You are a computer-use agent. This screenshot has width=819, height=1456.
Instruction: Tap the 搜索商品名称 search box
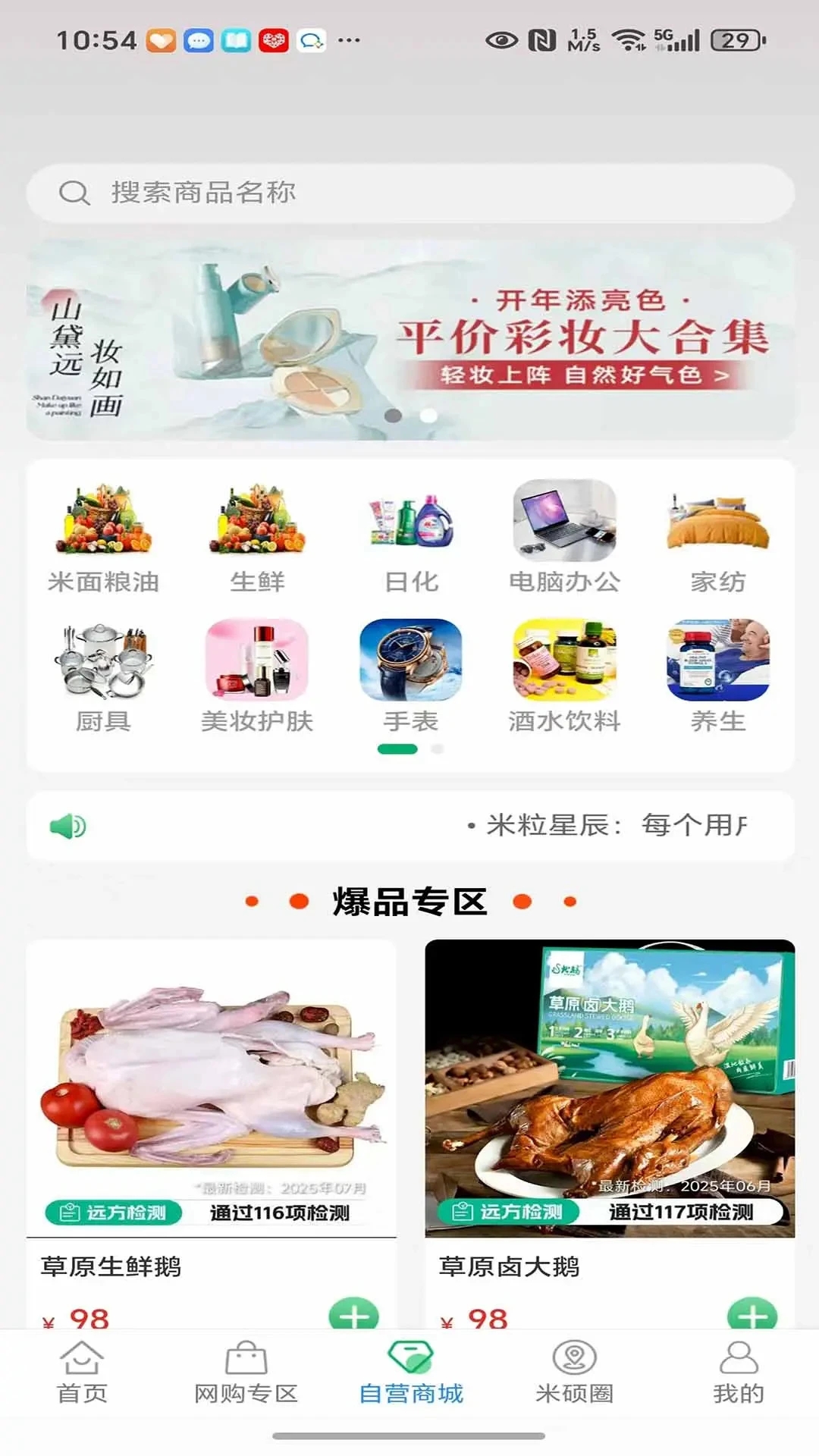[x=409, y=193]
